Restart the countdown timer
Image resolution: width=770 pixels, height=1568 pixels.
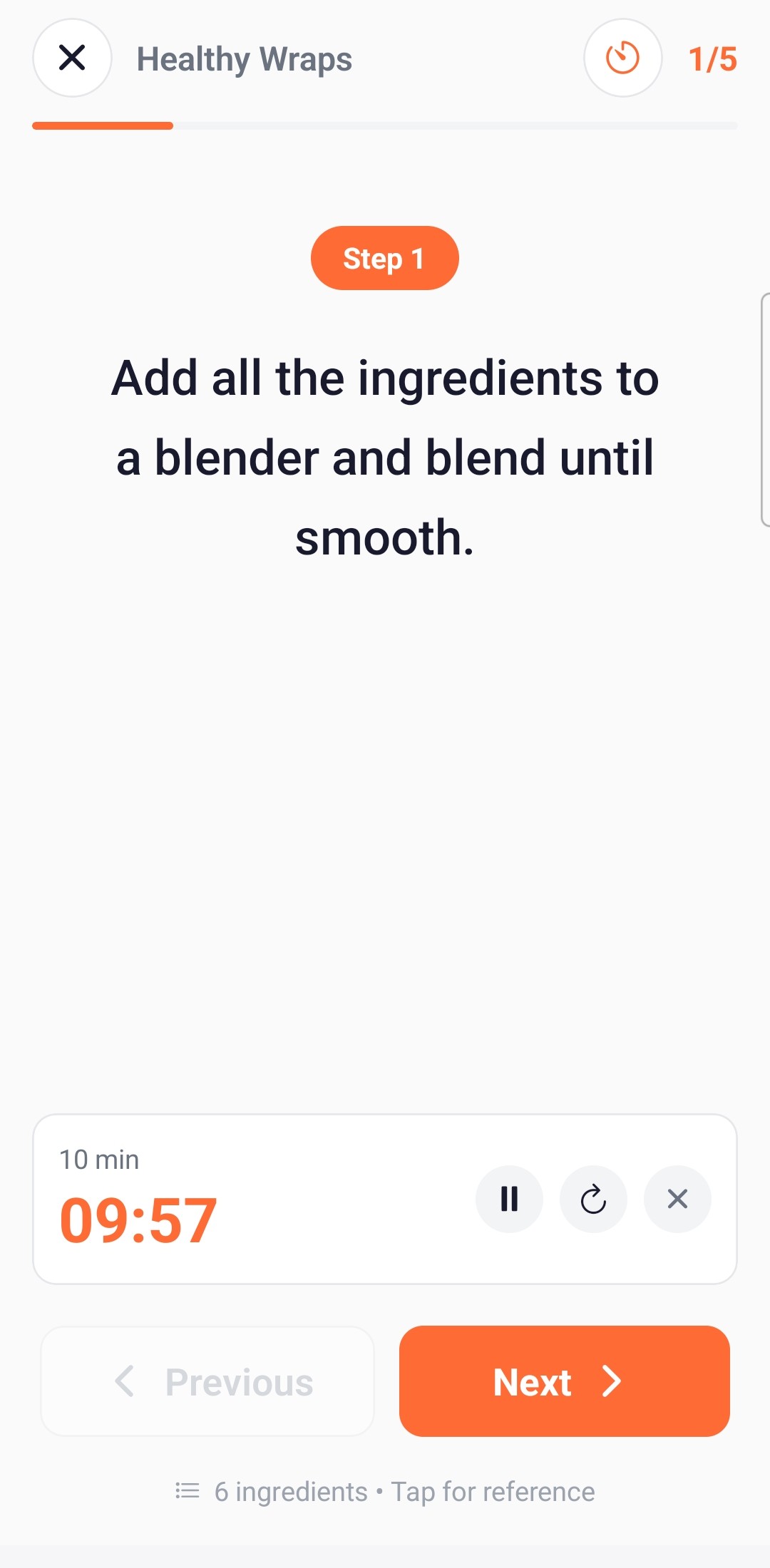click(x=593, y=1199)
